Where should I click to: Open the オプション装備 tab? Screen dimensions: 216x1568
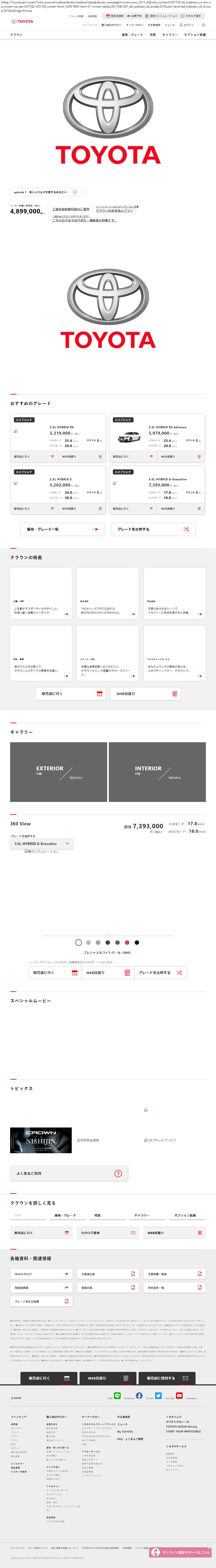tap(195, 35)
